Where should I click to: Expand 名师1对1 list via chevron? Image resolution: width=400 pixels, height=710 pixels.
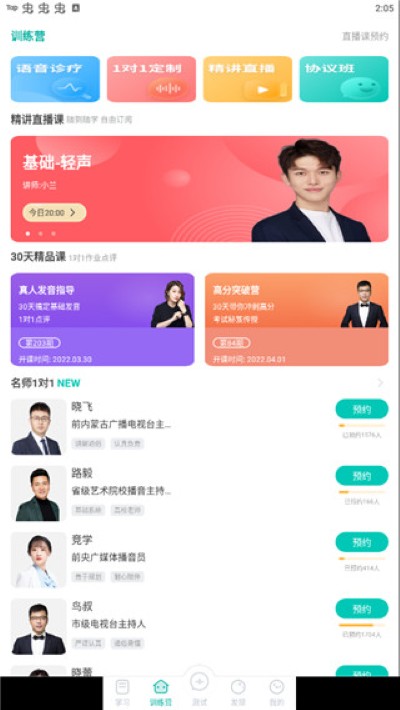[380, 383]
